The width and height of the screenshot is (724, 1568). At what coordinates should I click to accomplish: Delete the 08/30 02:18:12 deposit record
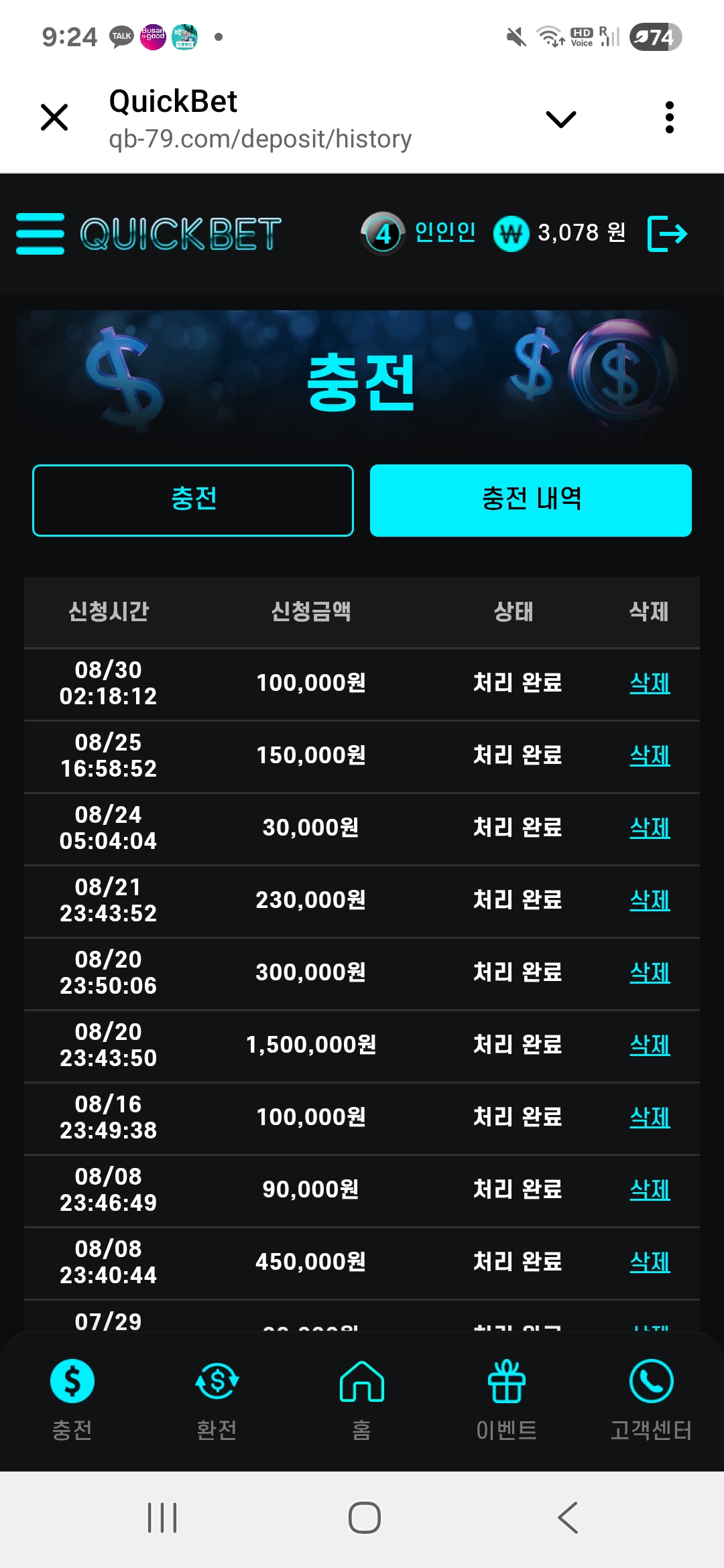point(650,683)
